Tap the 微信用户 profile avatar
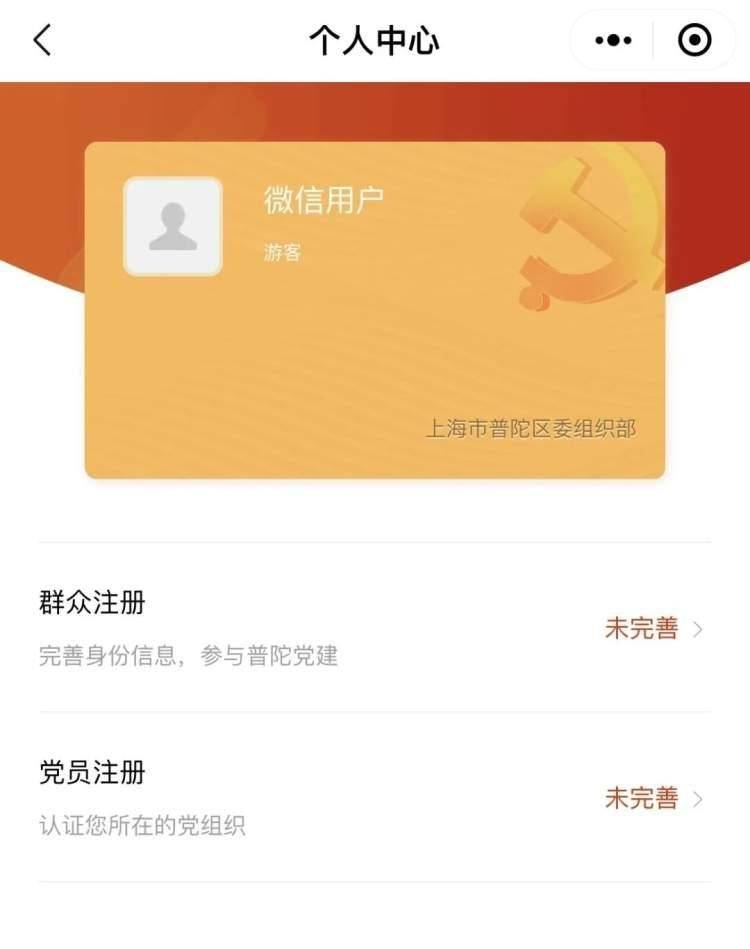750x949 pixels. [x=173, y=226]
